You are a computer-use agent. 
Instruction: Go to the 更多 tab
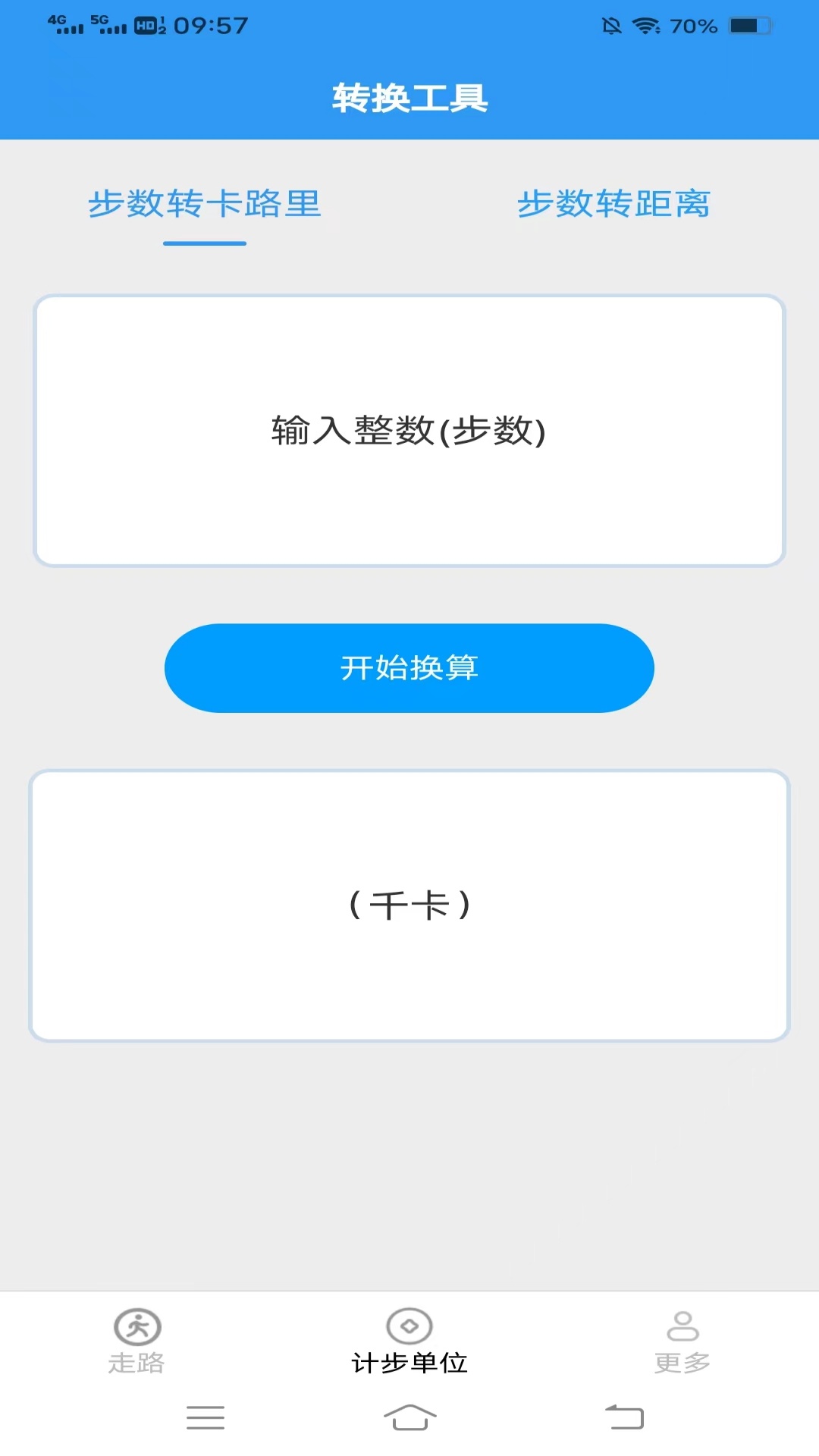coord(682,1341)
